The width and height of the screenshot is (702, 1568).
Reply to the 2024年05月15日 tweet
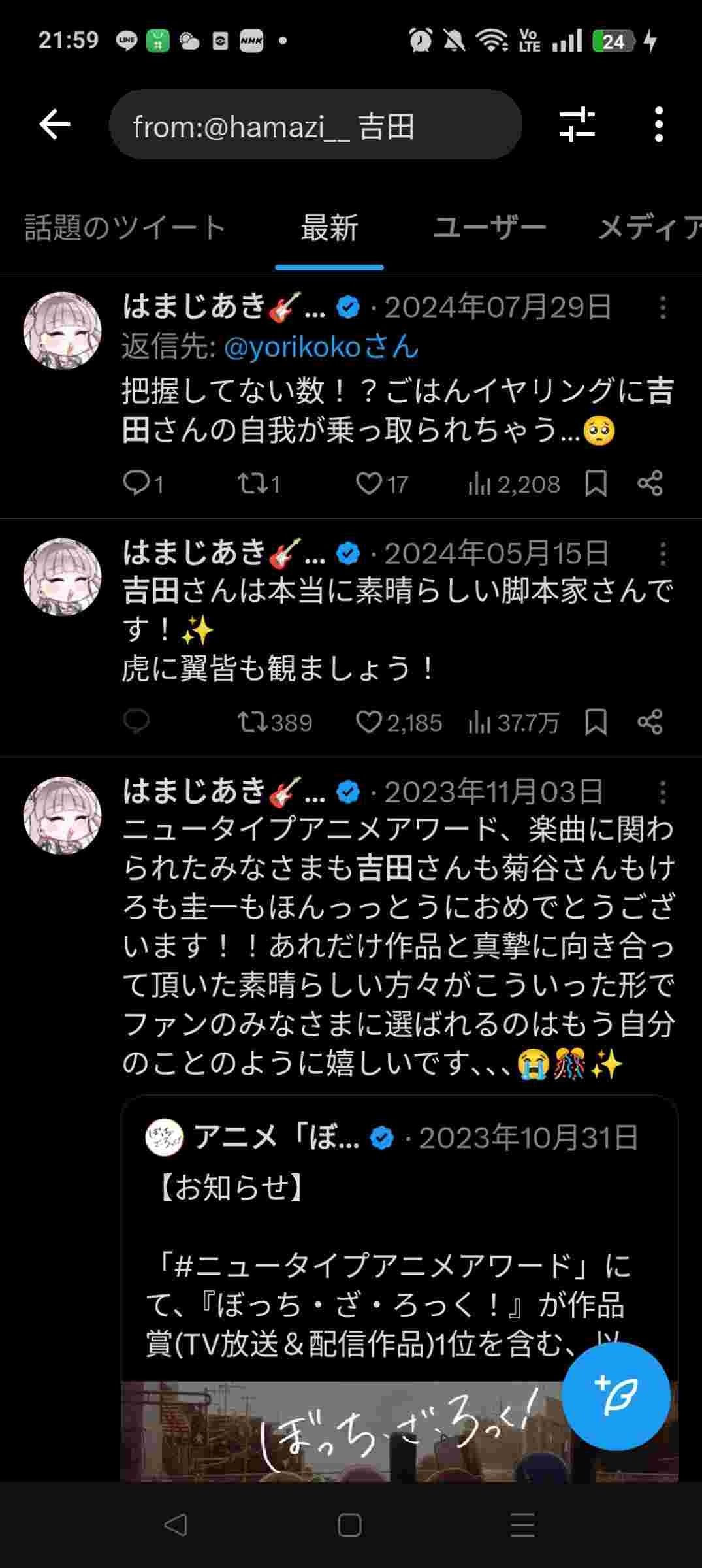[x=136, y=723]
